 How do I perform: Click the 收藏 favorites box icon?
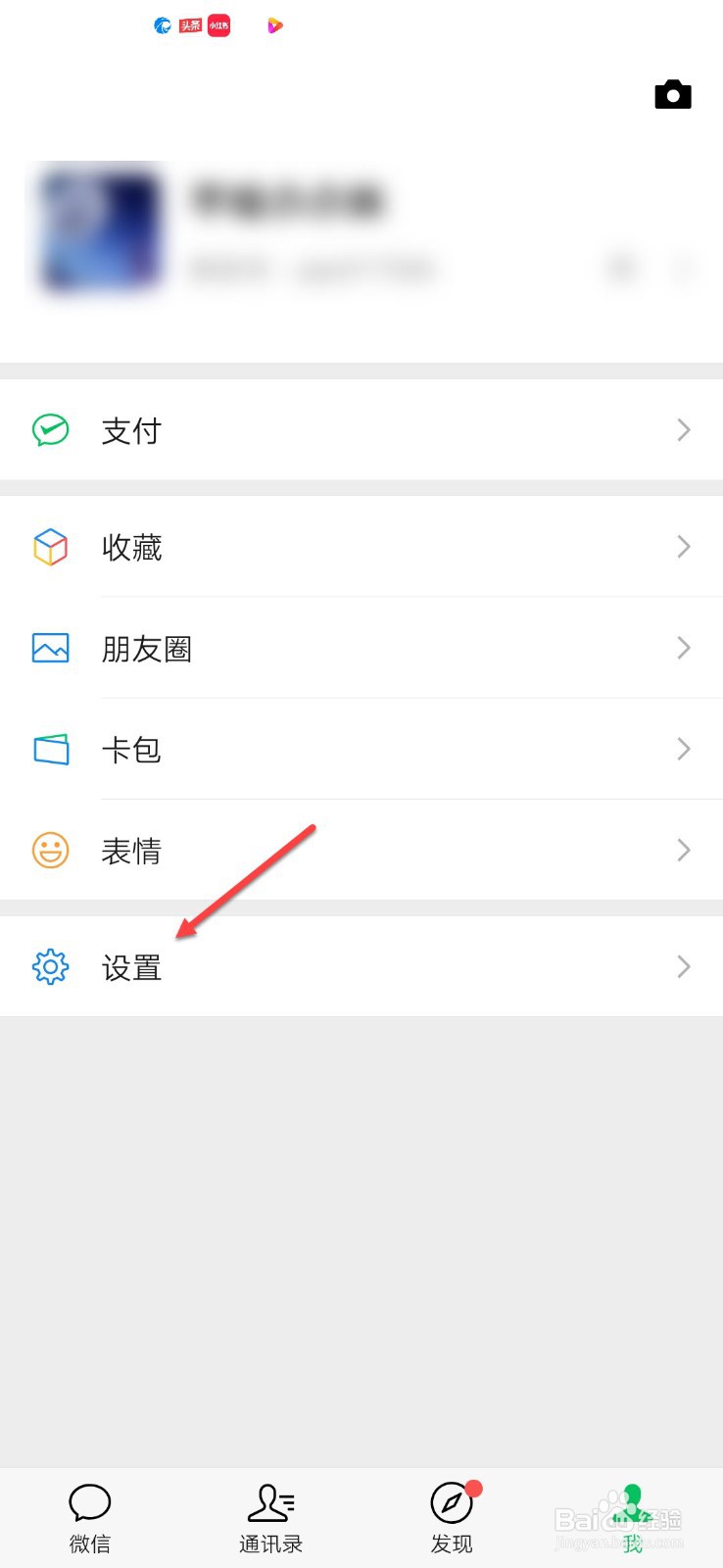click(x=50, y=547)
